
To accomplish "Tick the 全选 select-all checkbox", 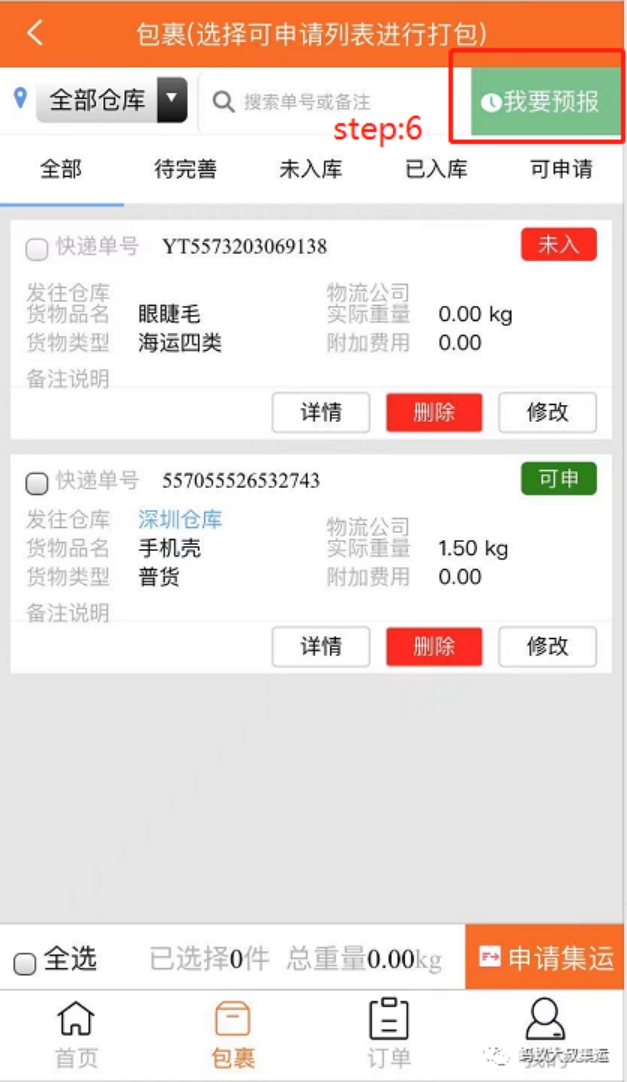I will 25,963.
